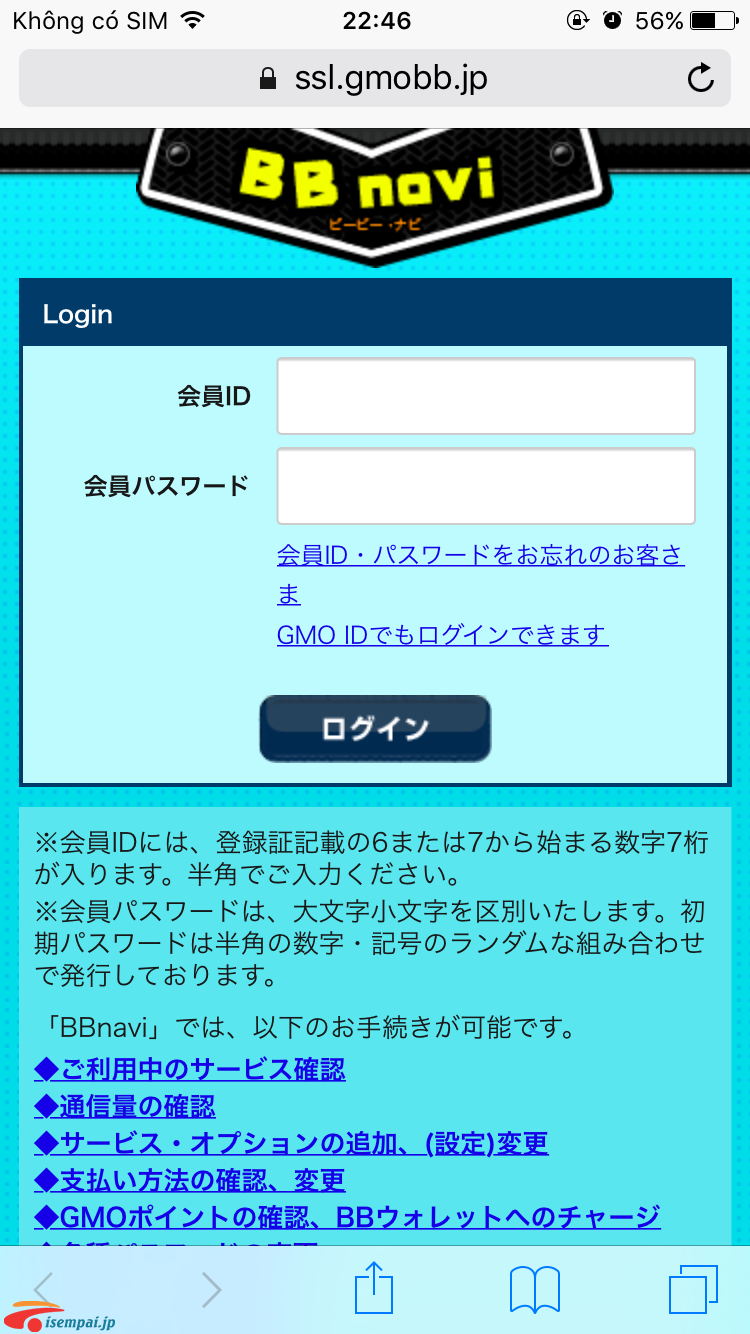Focus the 会員パスワード password field
The height and width of the screenshot is (1334, 750).
[486, 486]
